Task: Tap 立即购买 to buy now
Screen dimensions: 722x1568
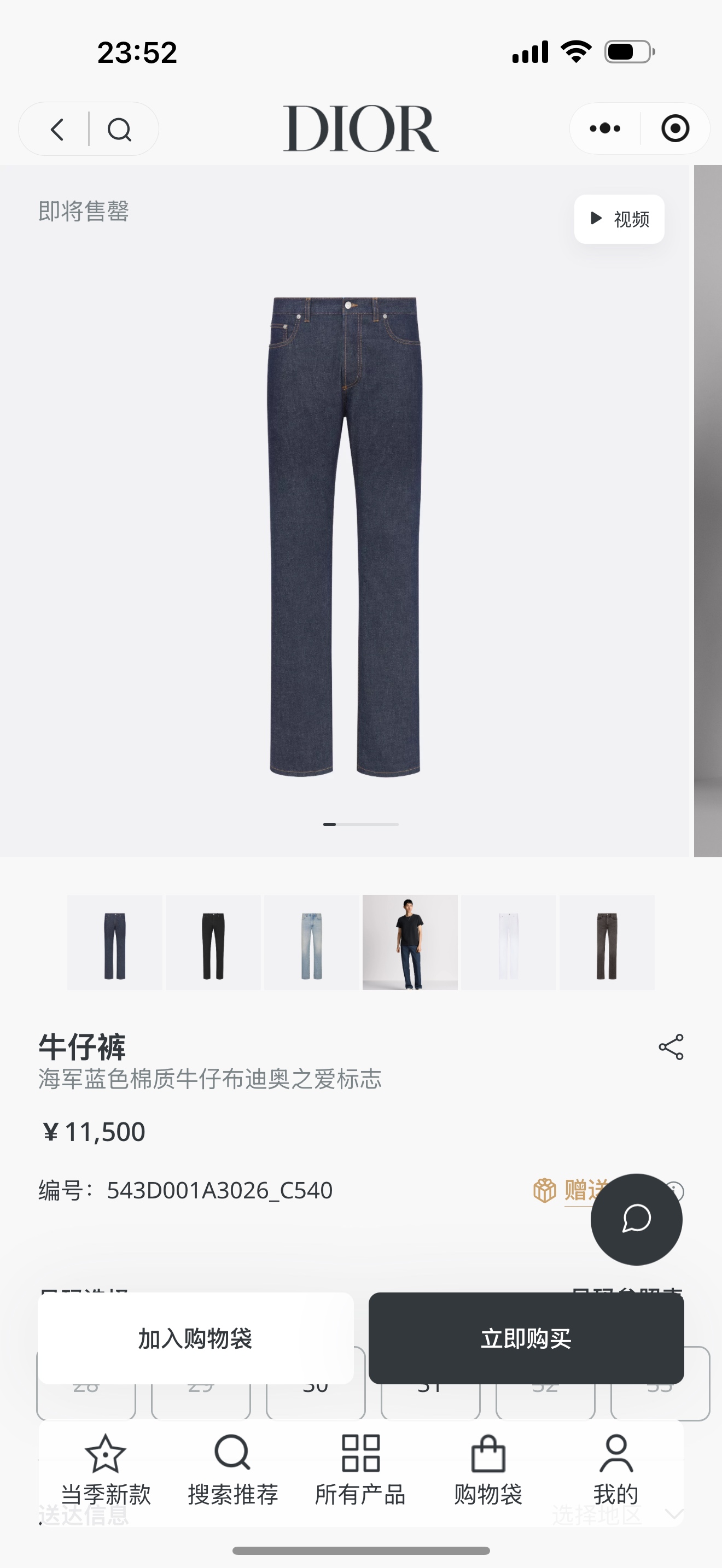Action: coord(526,1338)
